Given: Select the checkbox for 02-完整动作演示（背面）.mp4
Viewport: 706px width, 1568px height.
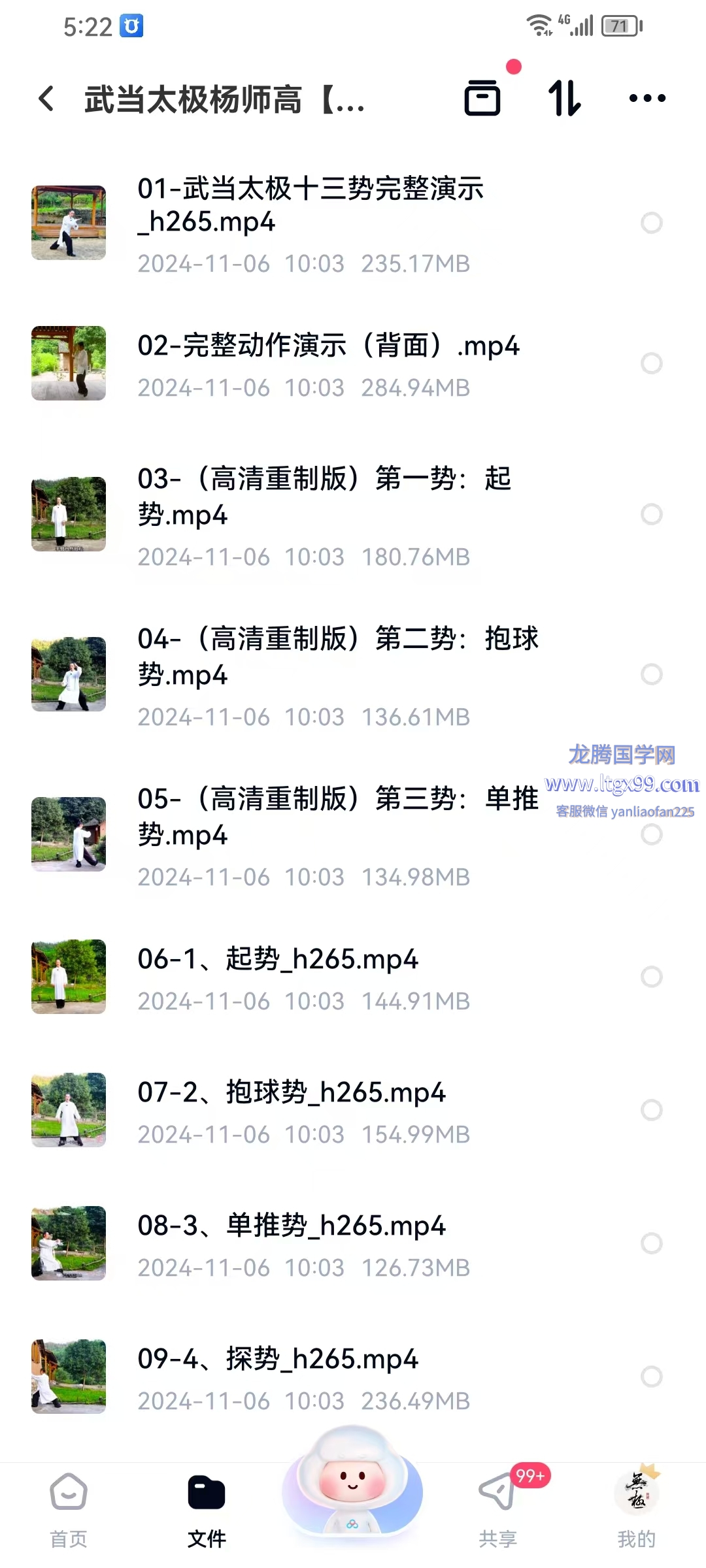Looking at the screenshot, I should tap(651, 363).
